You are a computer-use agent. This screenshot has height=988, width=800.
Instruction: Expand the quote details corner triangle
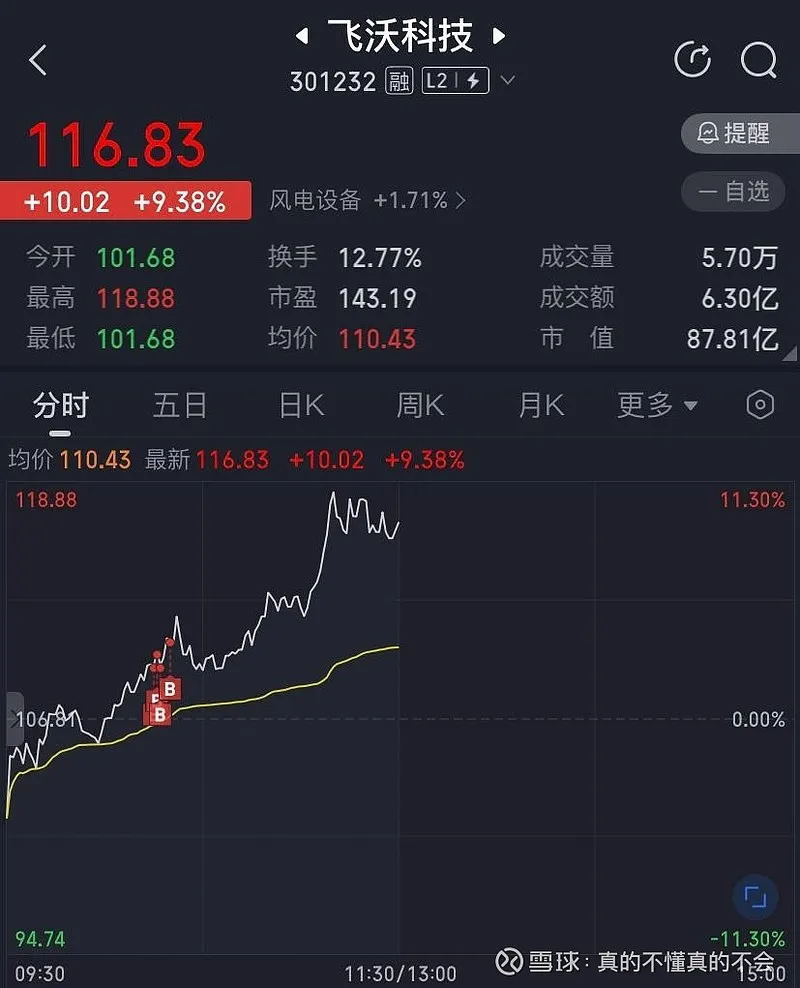coord(788,352)
